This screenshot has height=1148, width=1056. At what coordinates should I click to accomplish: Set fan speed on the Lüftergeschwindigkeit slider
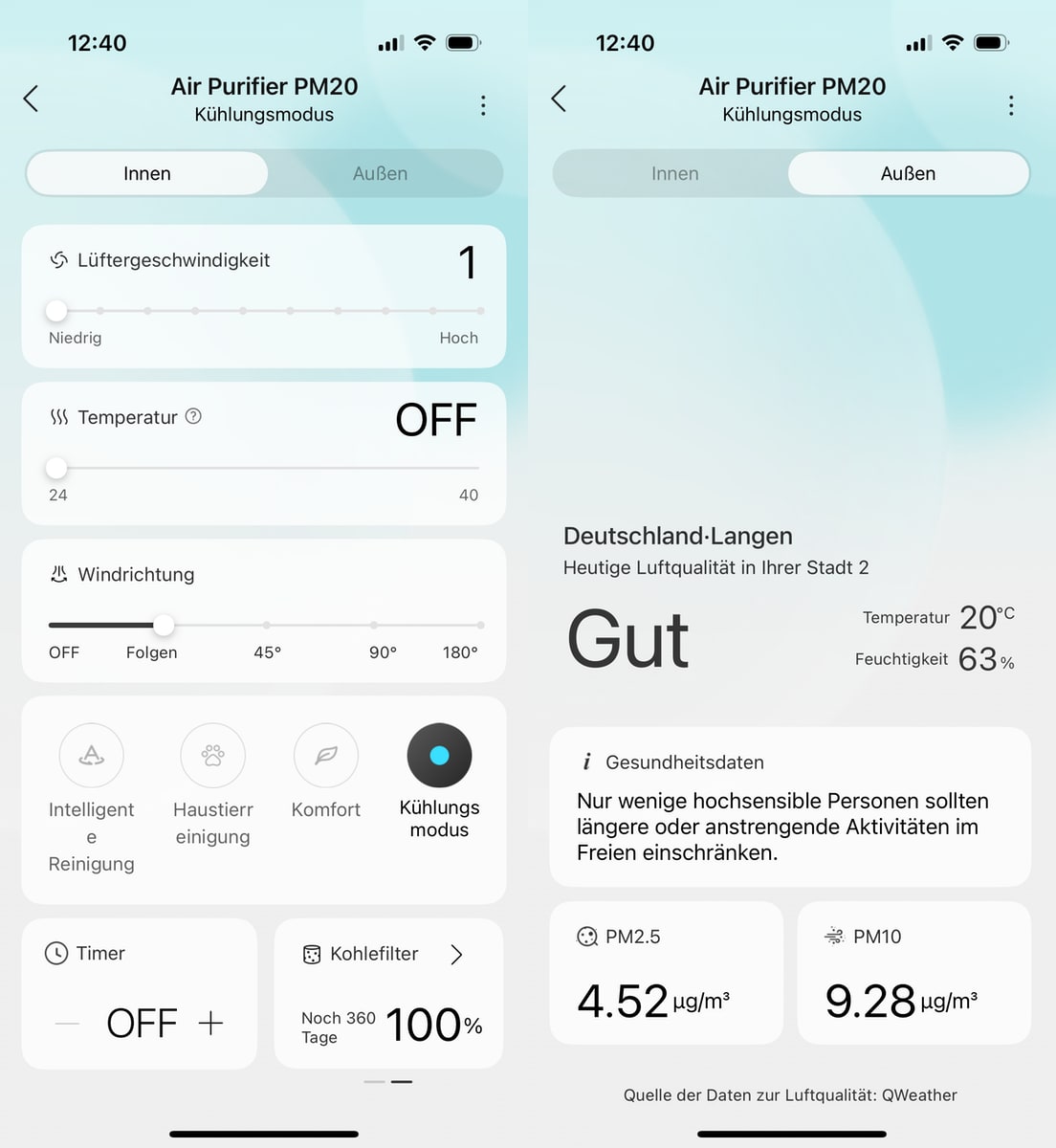click(267, 311)
